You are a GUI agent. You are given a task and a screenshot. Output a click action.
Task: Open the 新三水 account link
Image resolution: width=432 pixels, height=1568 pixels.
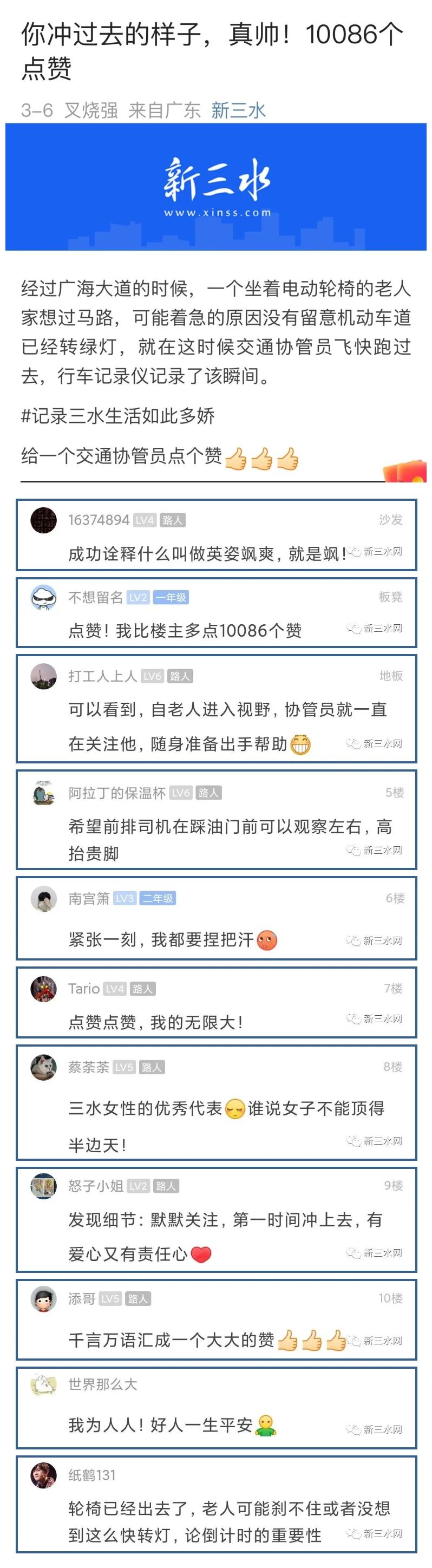[x=239, y=110]
